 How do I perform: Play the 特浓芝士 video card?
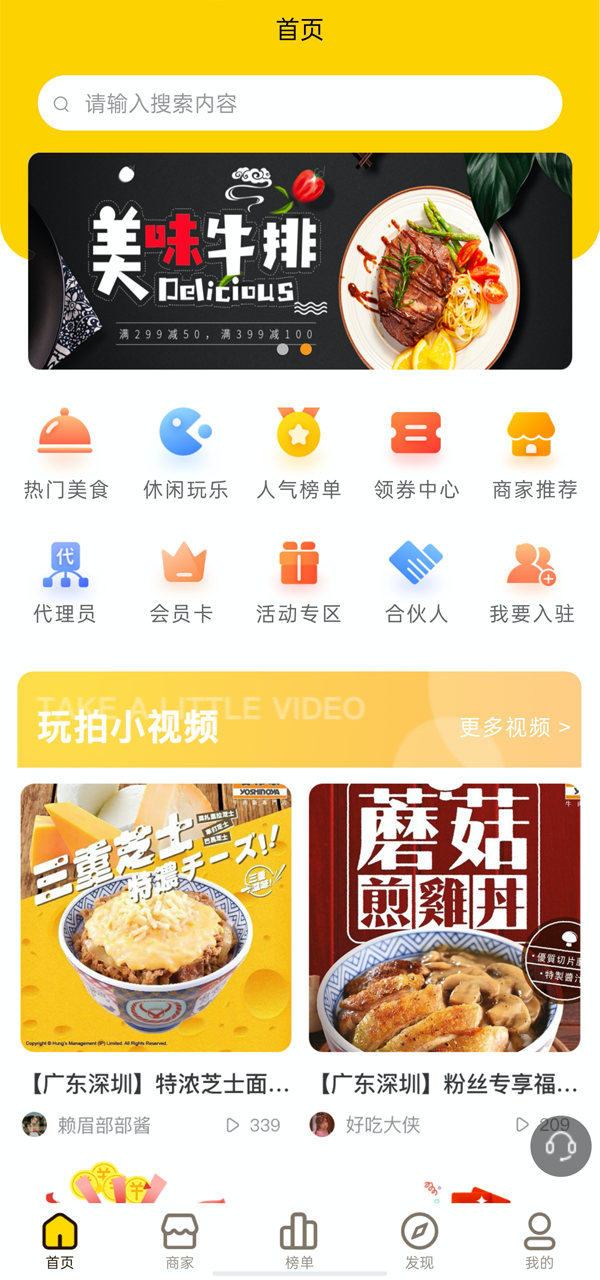(x=156, y=917)
